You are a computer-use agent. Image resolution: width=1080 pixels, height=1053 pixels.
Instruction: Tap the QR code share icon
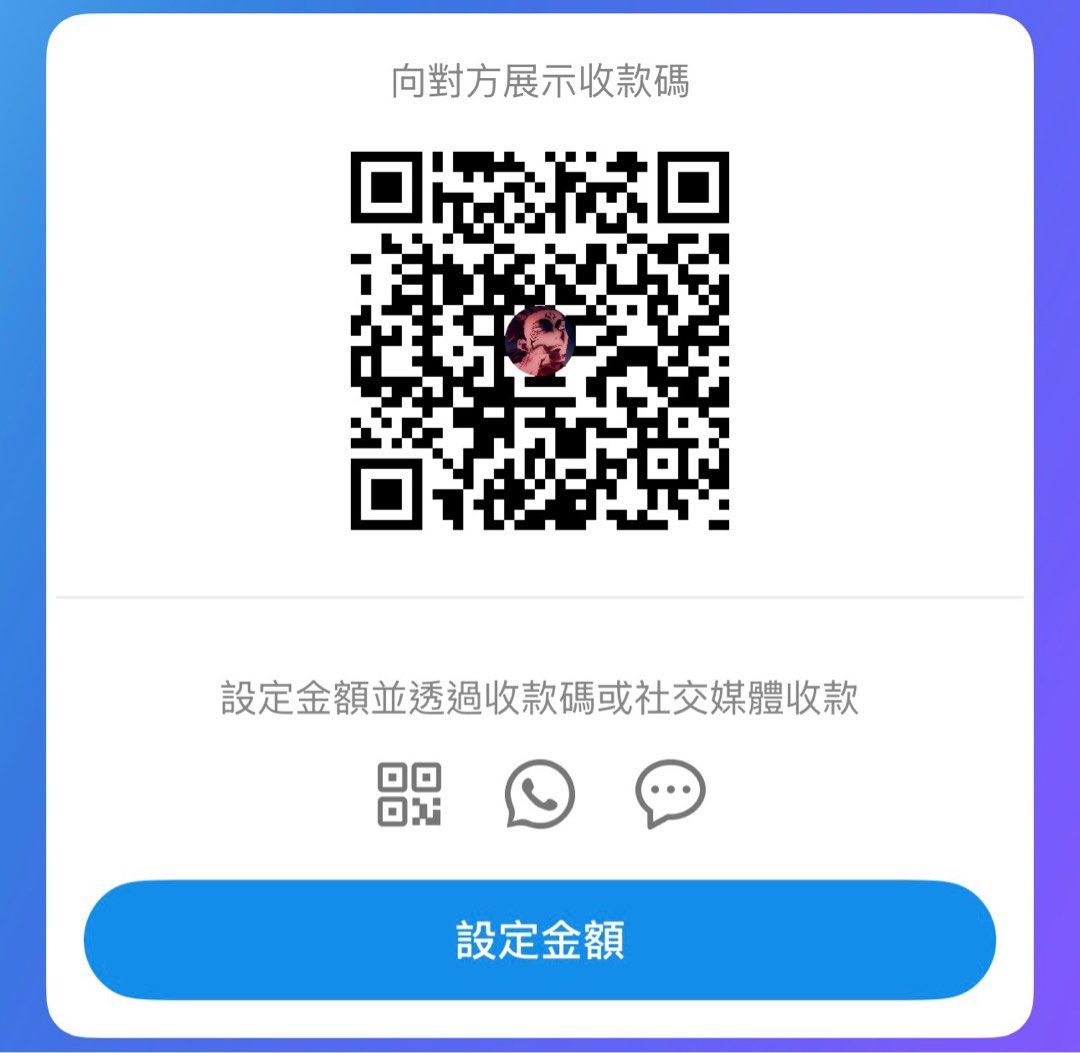pos(409,794)
